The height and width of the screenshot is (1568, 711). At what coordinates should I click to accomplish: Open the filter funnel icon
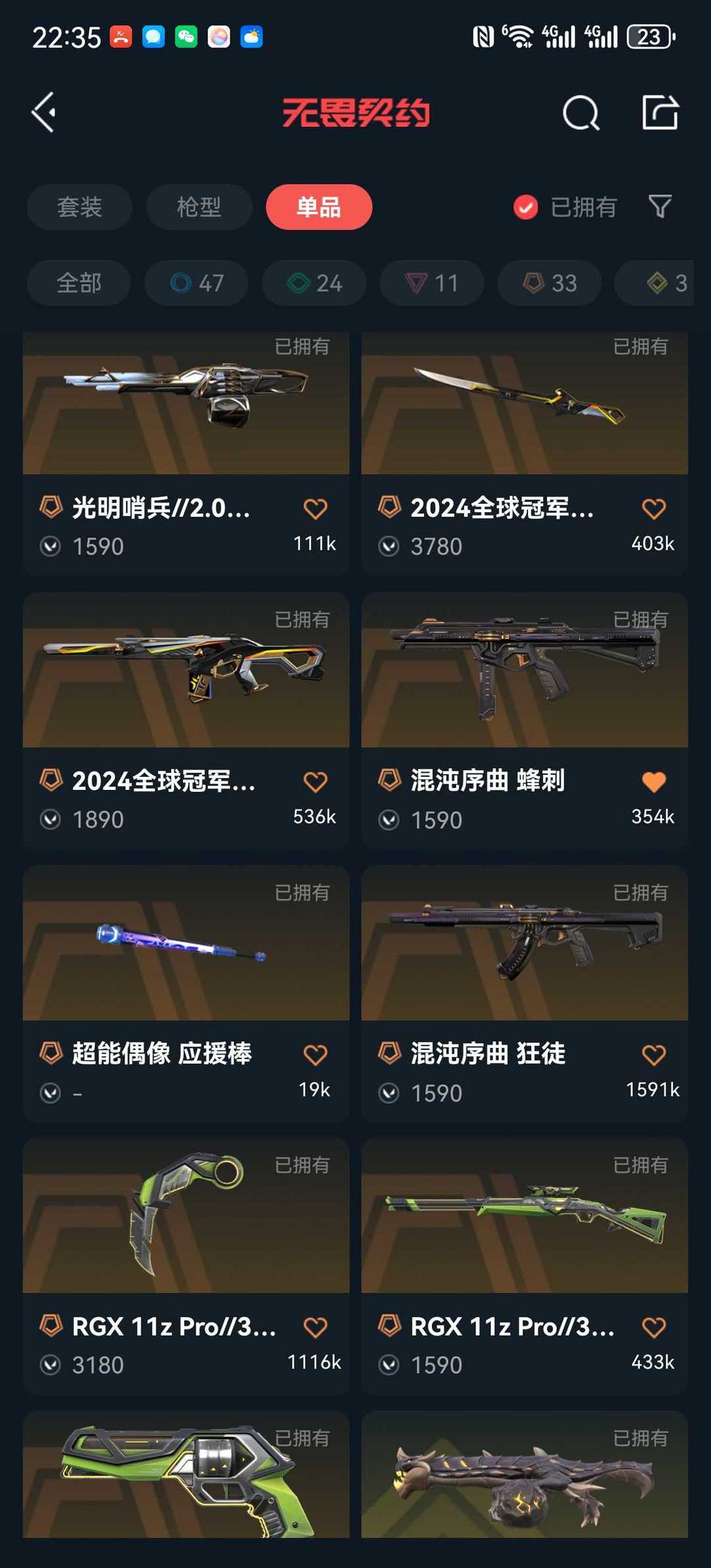(x=660, y=207)
